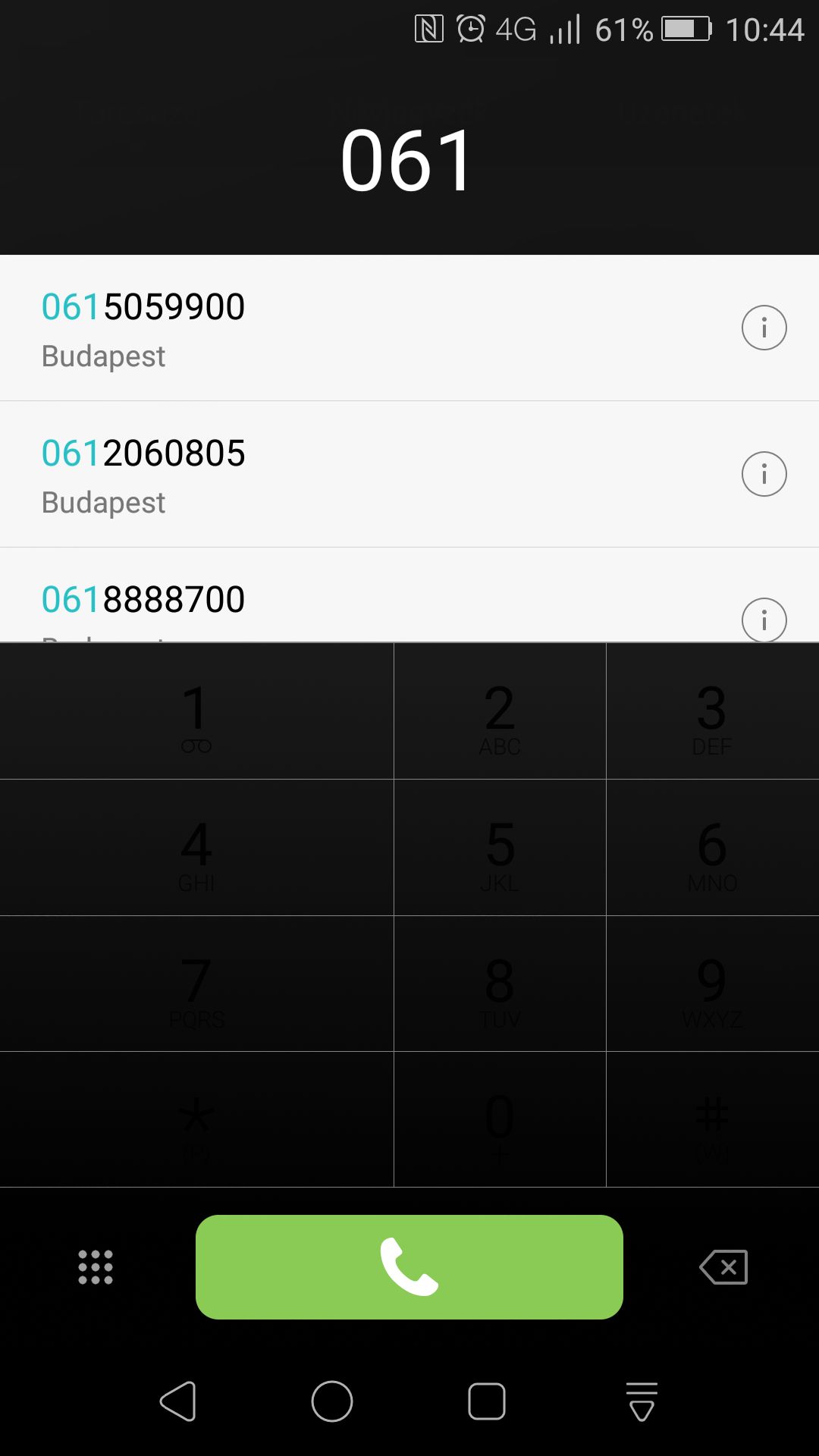This screenshot has height=1456, width=819.
Task: Go back with navigation bar arrow
Action: click(x=178, y=1401)
